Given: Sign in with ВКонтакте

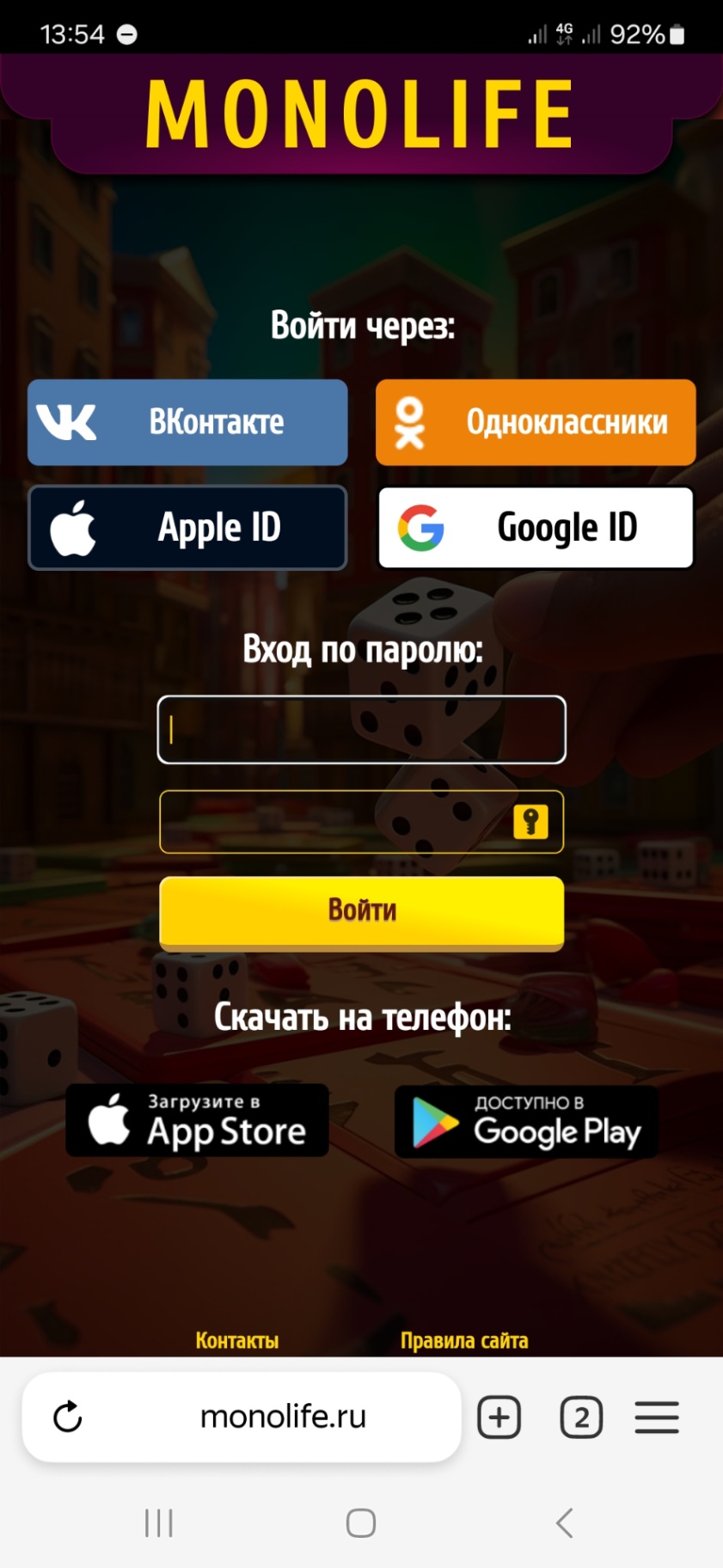Looking at the screenshot, I should [187, 422].
